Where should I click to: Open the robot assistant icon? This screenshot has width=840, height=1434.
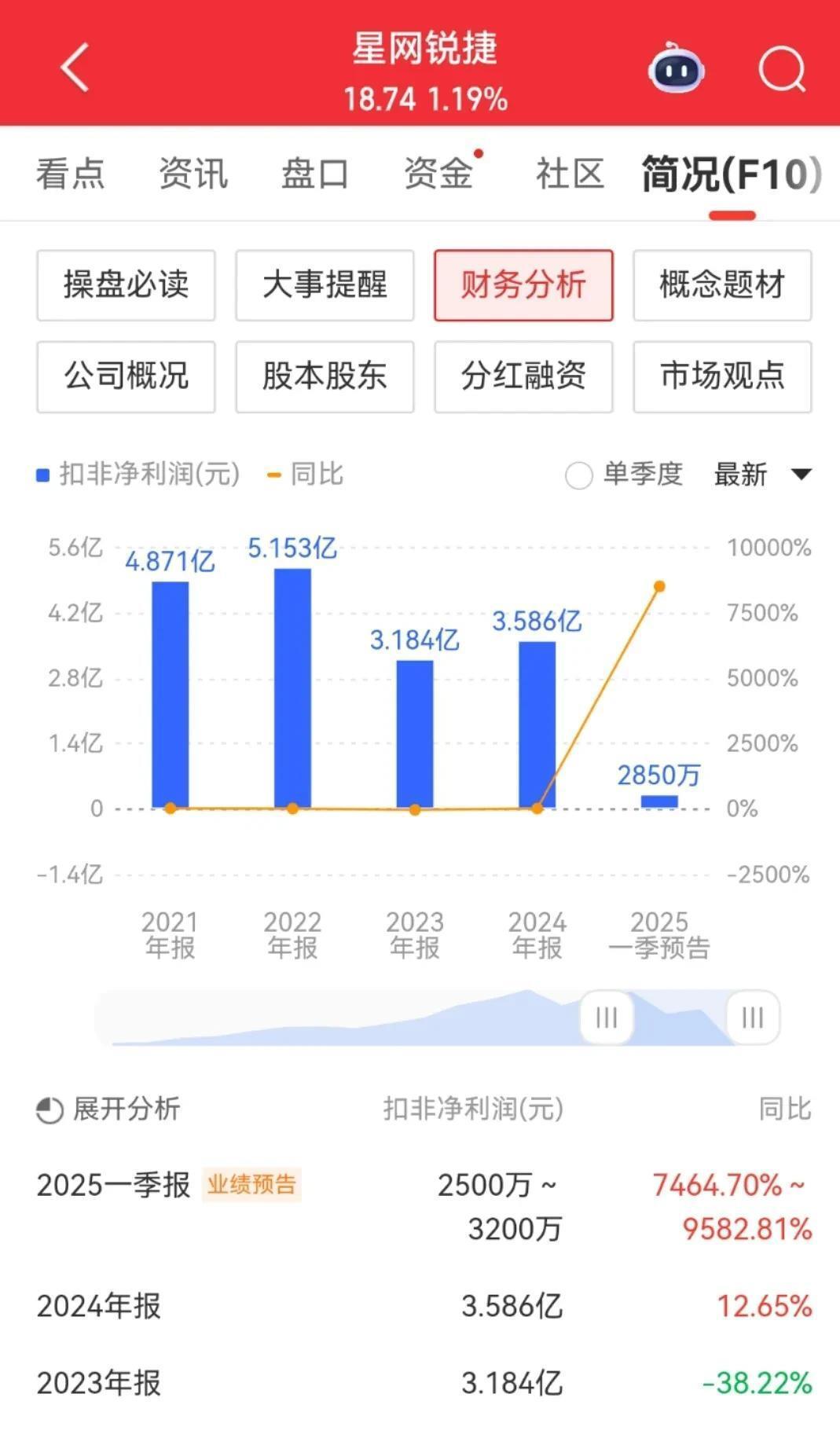pos(676,69)
